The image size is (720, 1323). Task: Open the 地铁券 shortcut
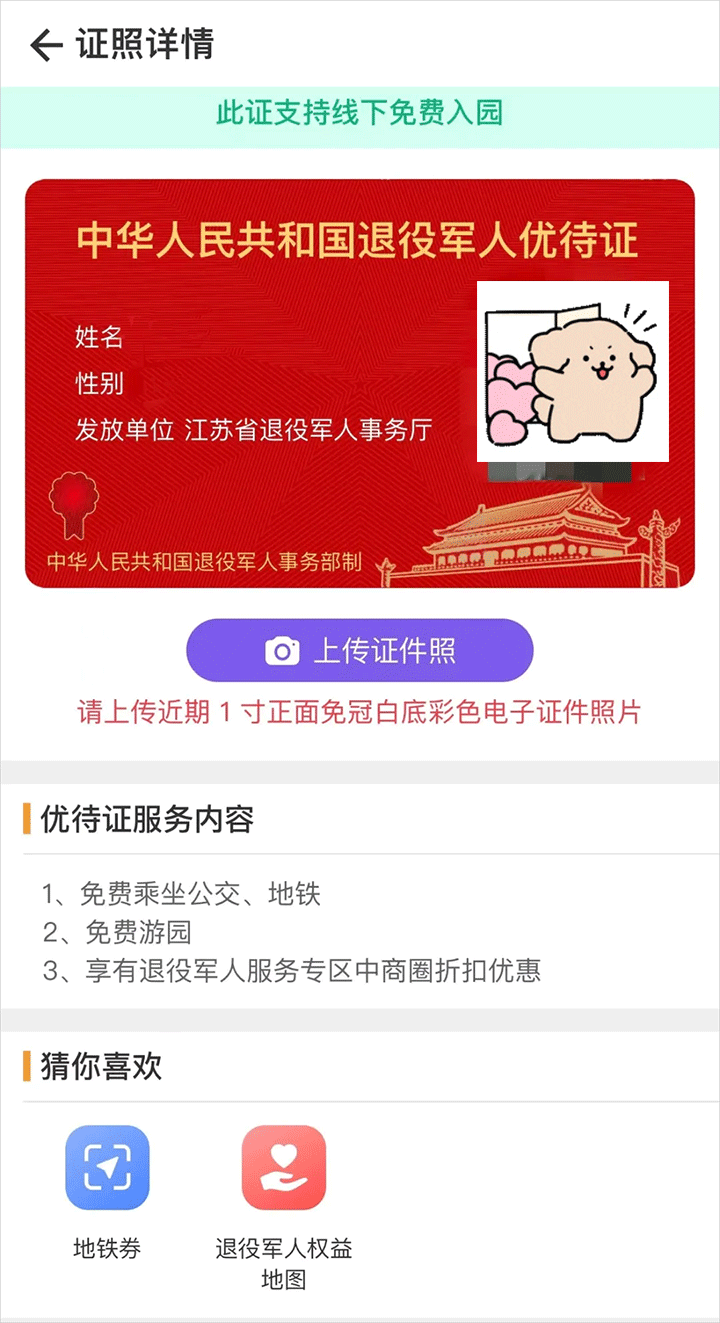pos(107,1167)
